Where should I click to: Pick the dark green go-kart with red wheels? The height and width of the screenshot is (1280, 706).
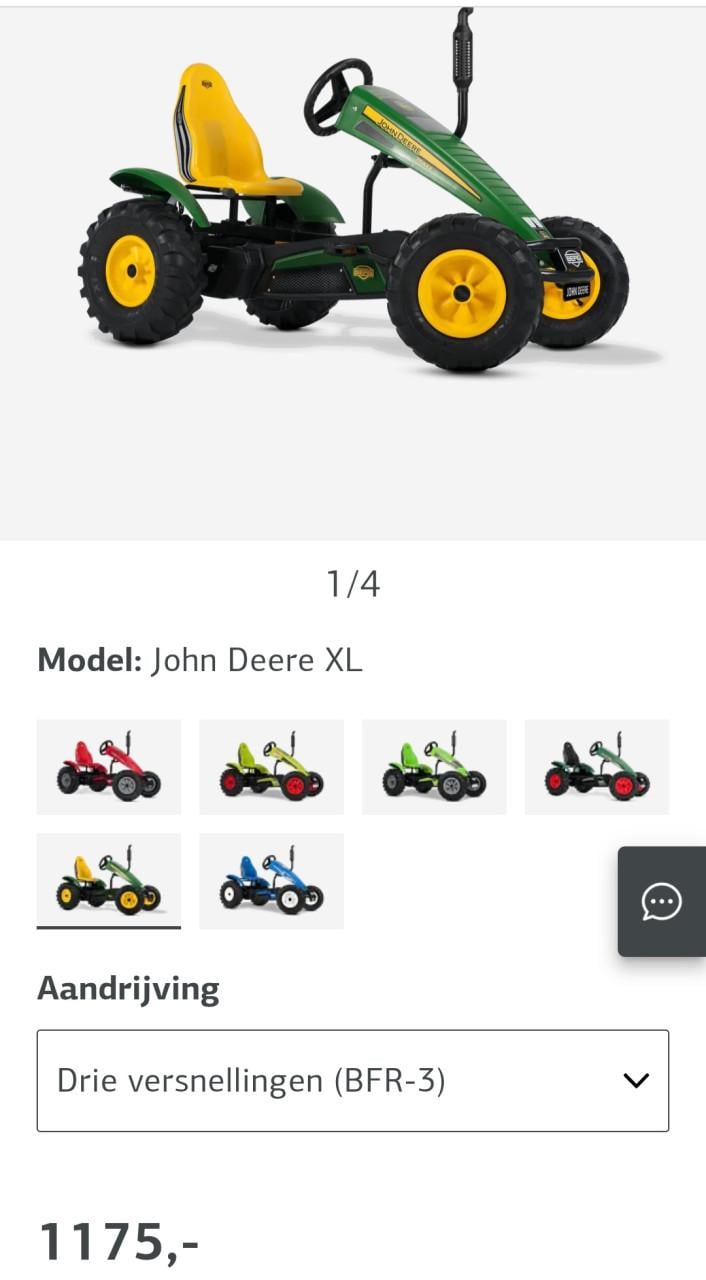tap(597, 767)
